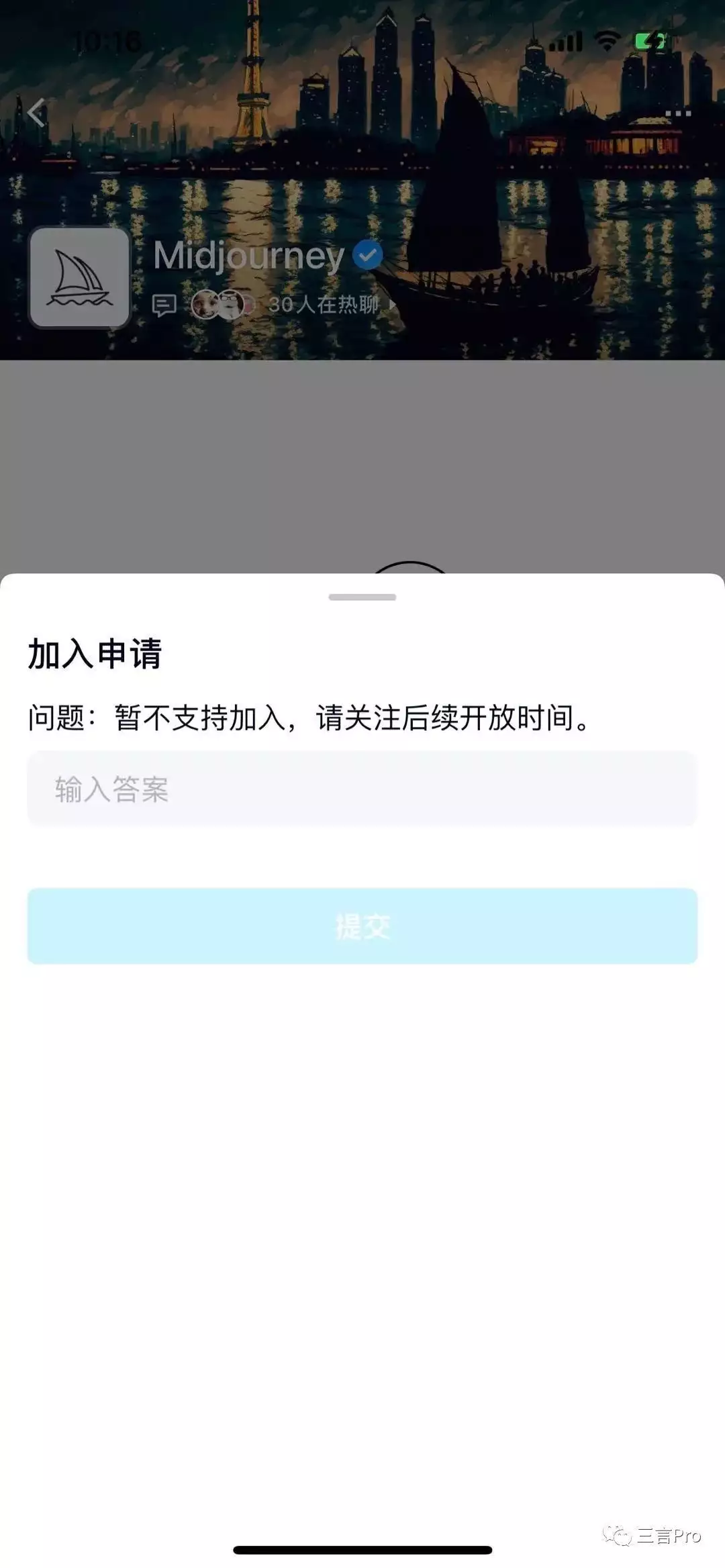This screenshot has width=725, height=1568.
Task: Open the three-dot overflow menu
Action: [677, 113]
